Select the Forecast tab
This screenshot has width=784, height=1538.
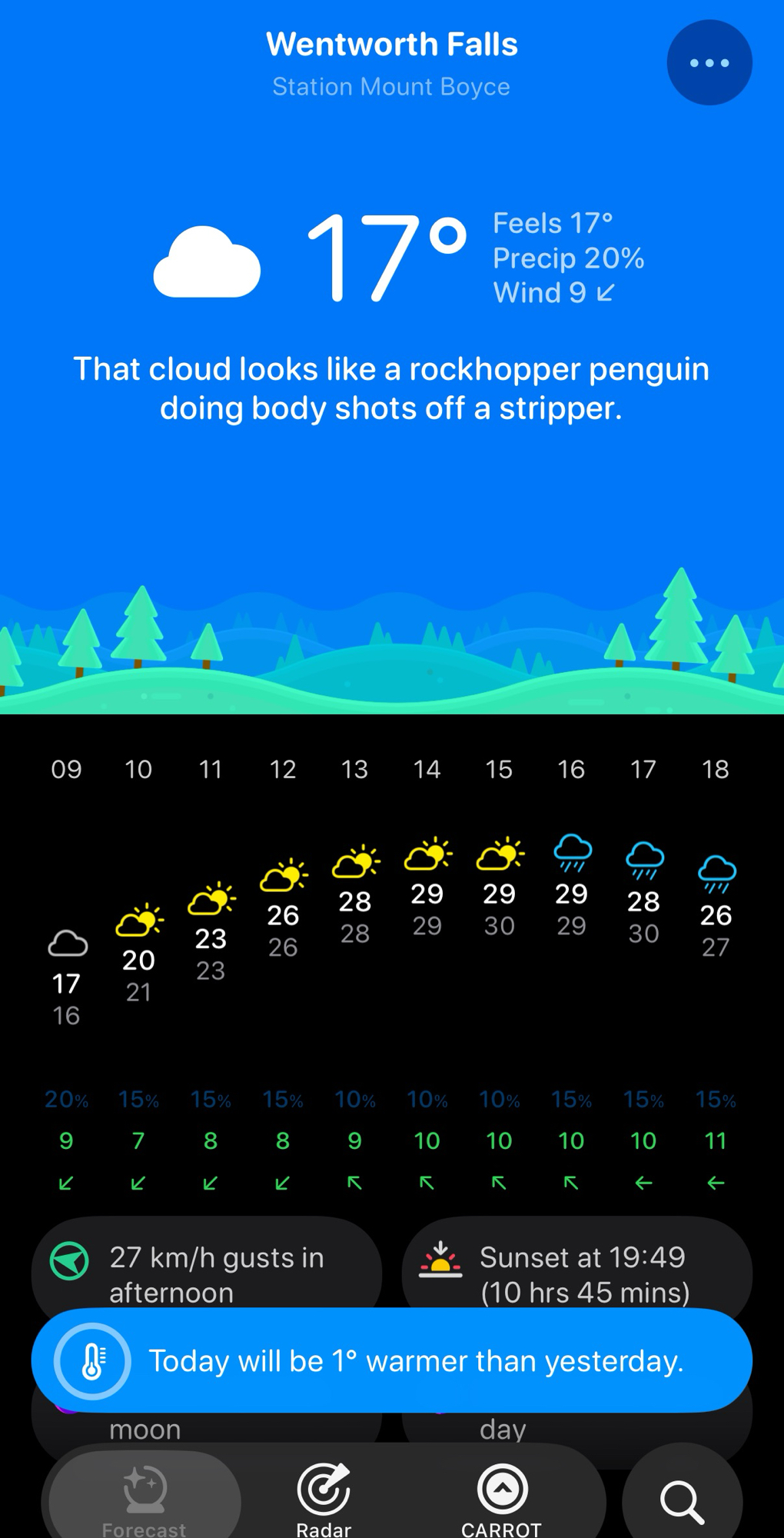click(145, 1498)
